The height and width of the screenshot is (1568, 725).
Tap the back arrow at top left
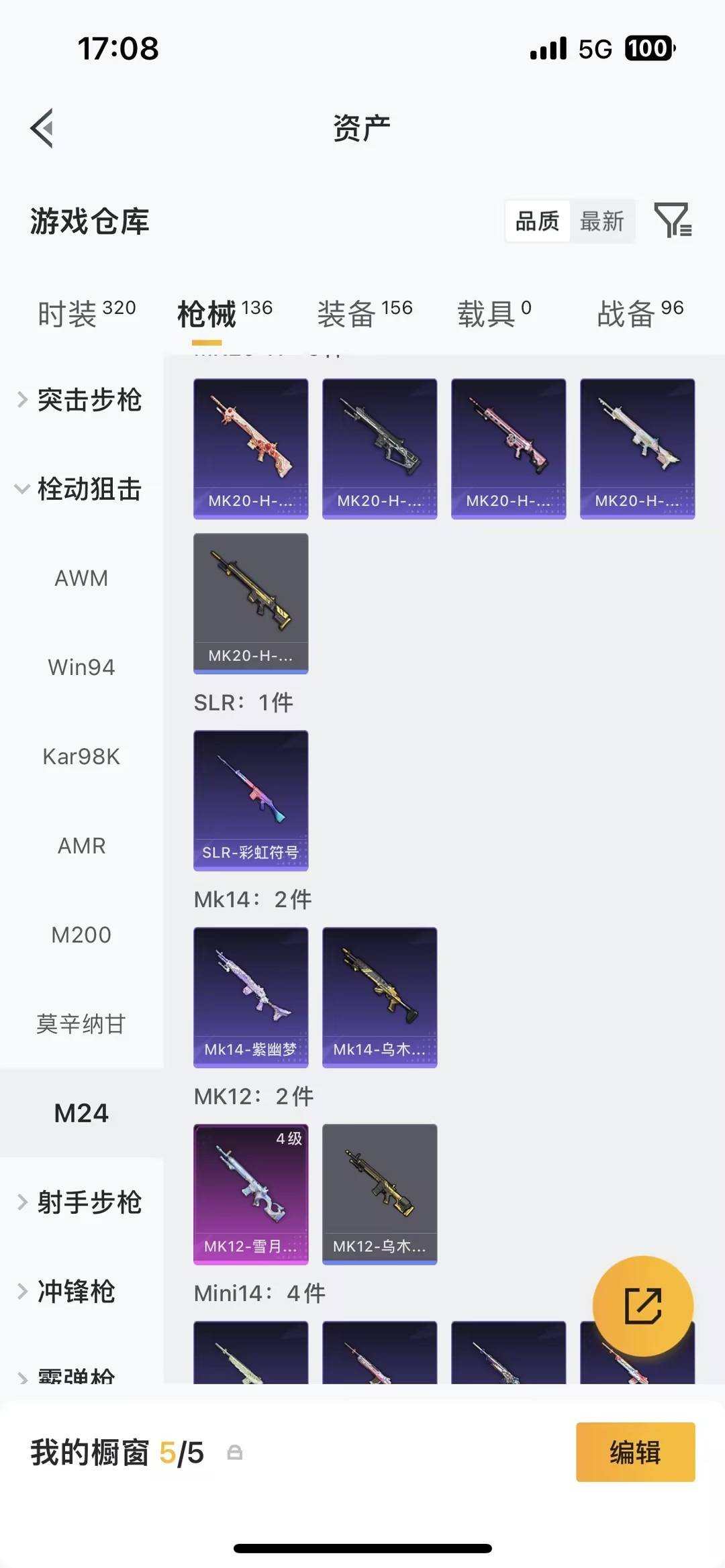(x=42, y=127)
